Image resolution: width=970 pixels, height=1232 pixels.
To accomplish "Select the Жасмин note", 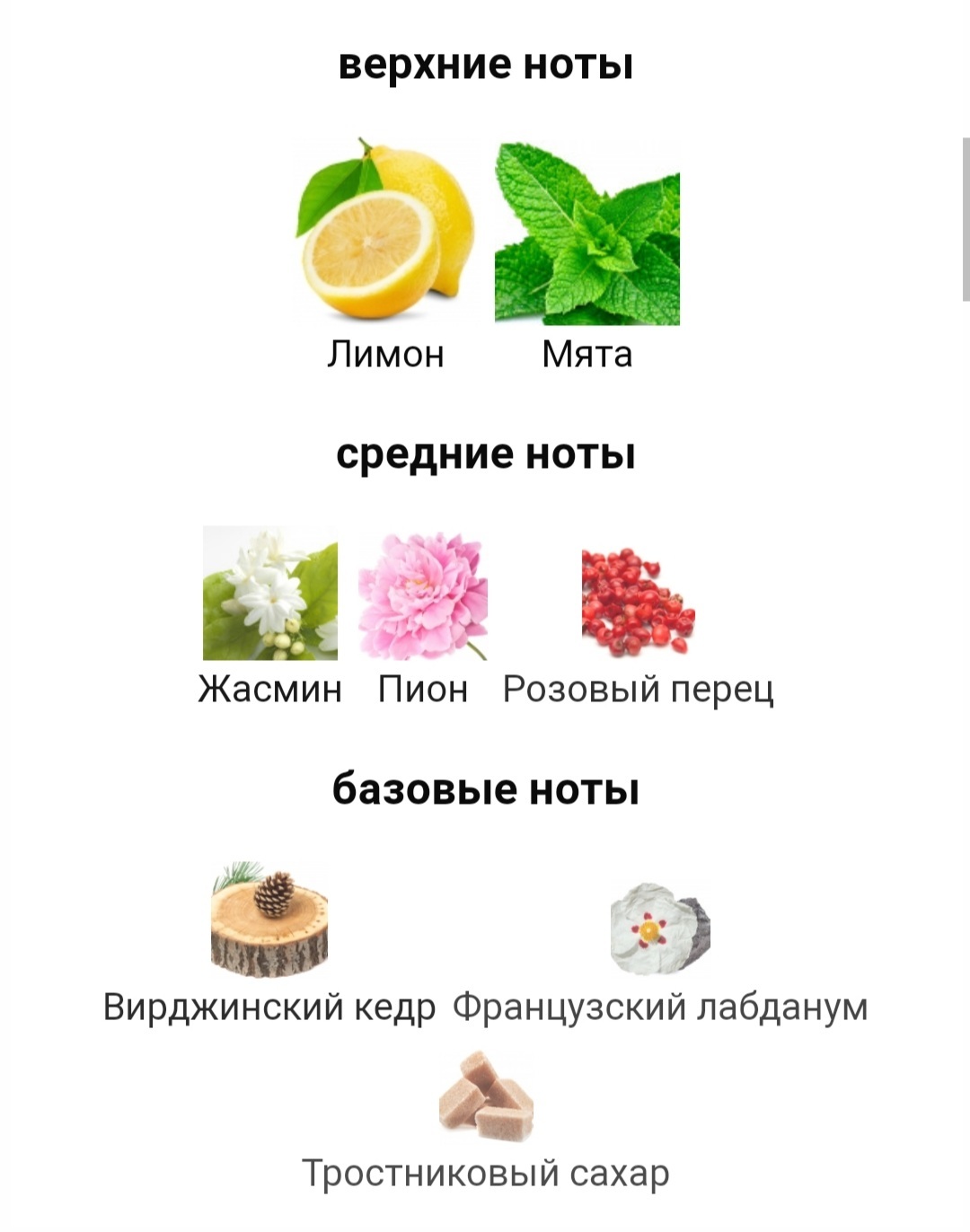I will [270, 594].
